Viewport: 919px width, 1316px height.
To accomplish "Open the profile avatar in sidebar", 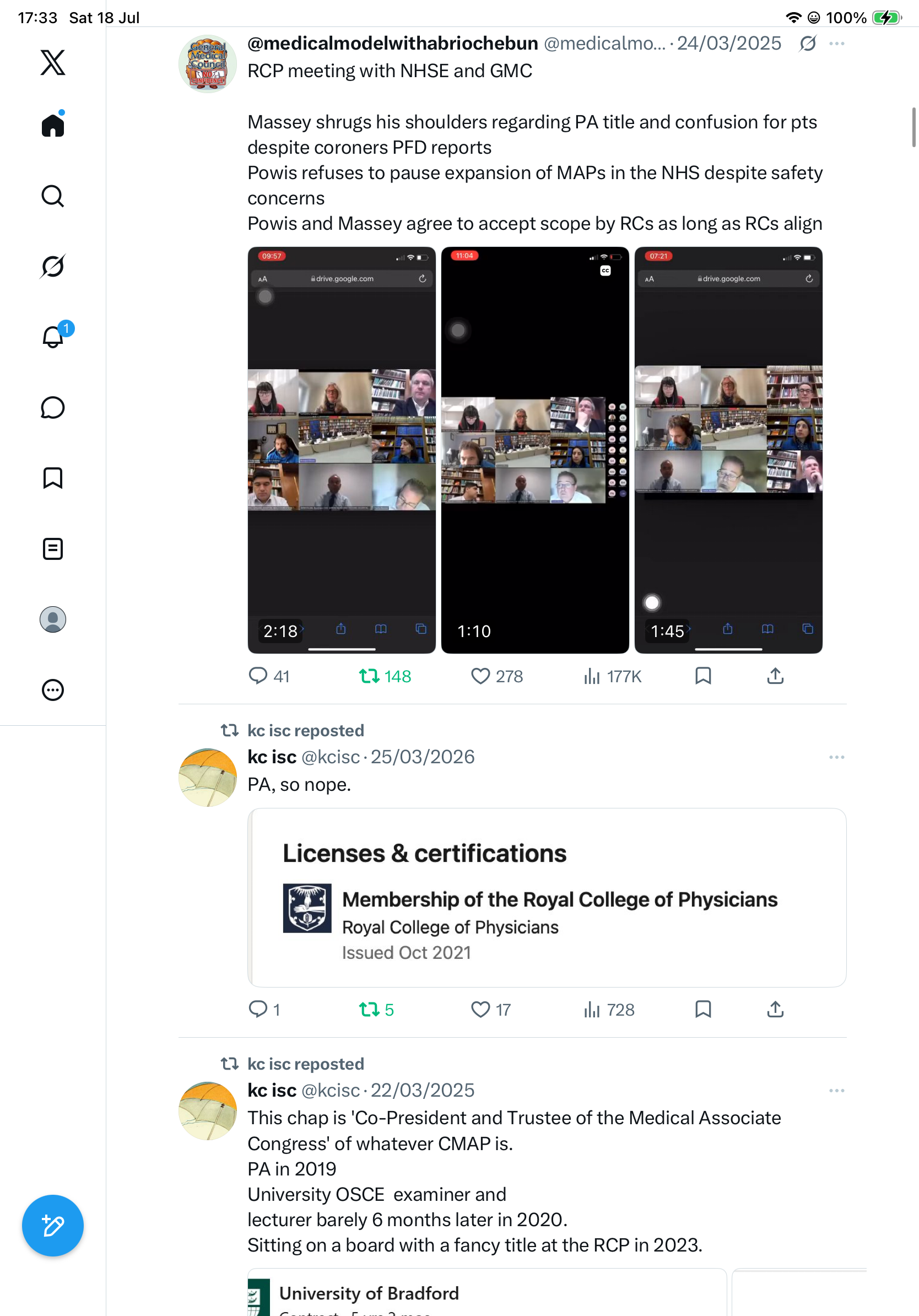I will [x=53, y=619].
